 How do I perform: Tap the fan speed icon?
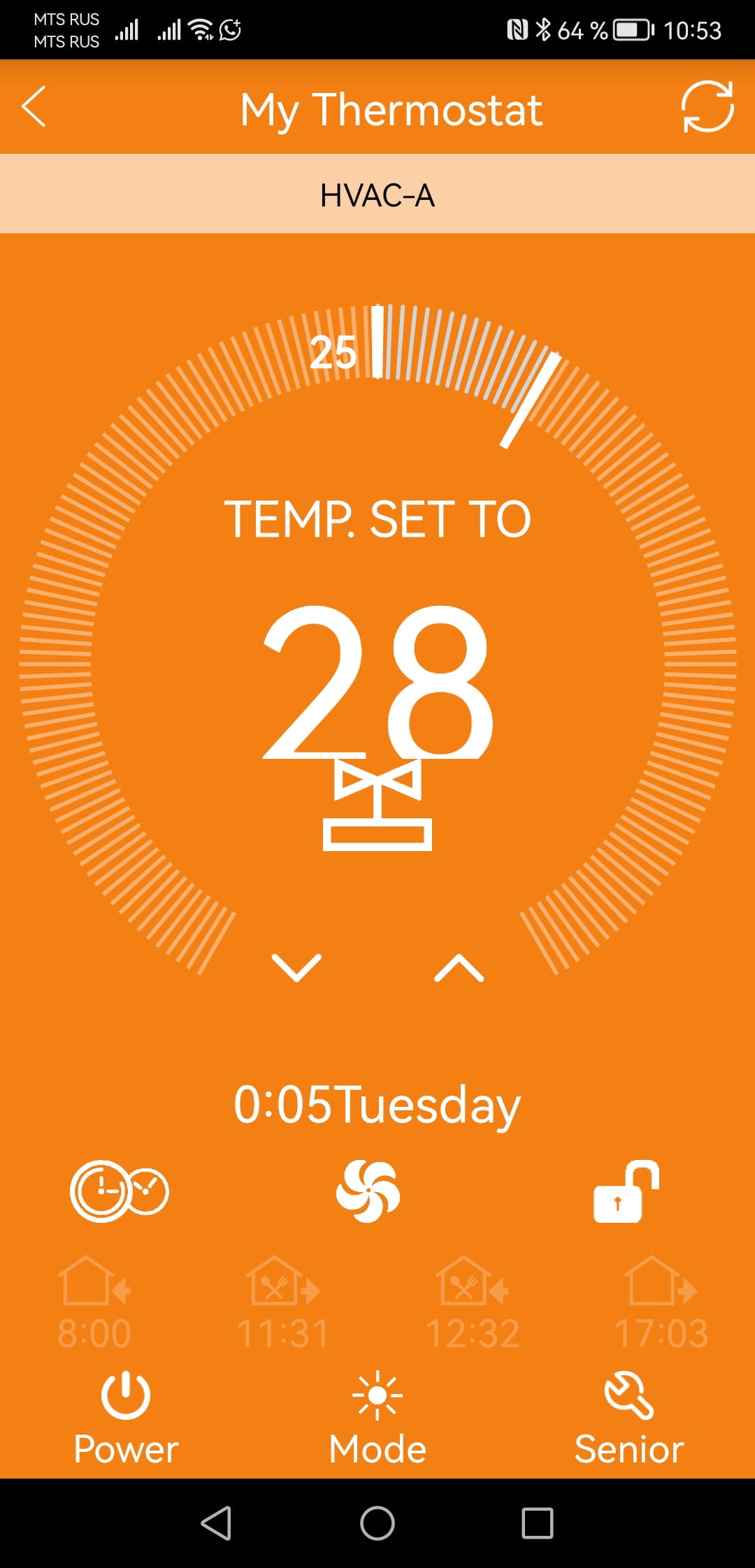coord(368,1191)
